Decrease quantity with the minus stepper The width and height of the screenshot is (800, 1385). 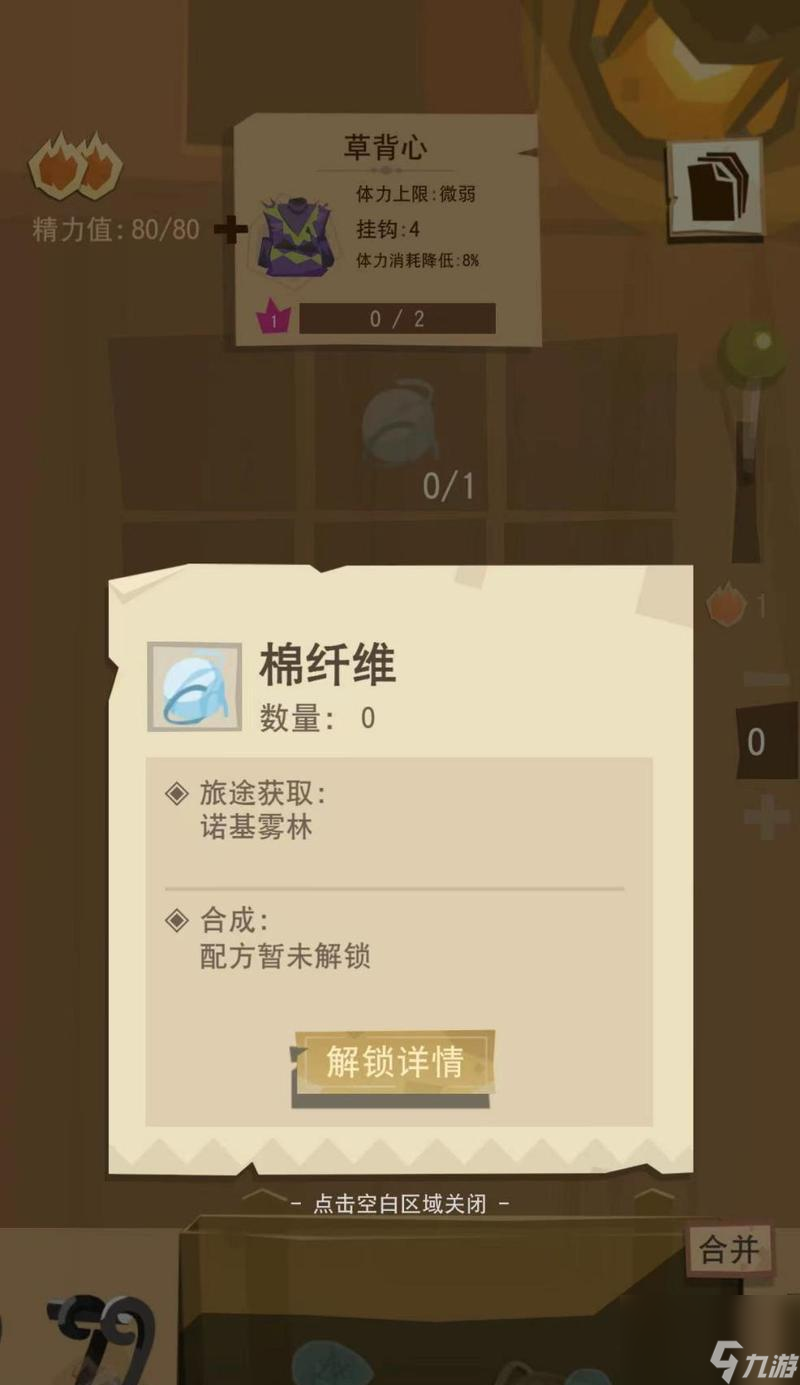[766, 680]
